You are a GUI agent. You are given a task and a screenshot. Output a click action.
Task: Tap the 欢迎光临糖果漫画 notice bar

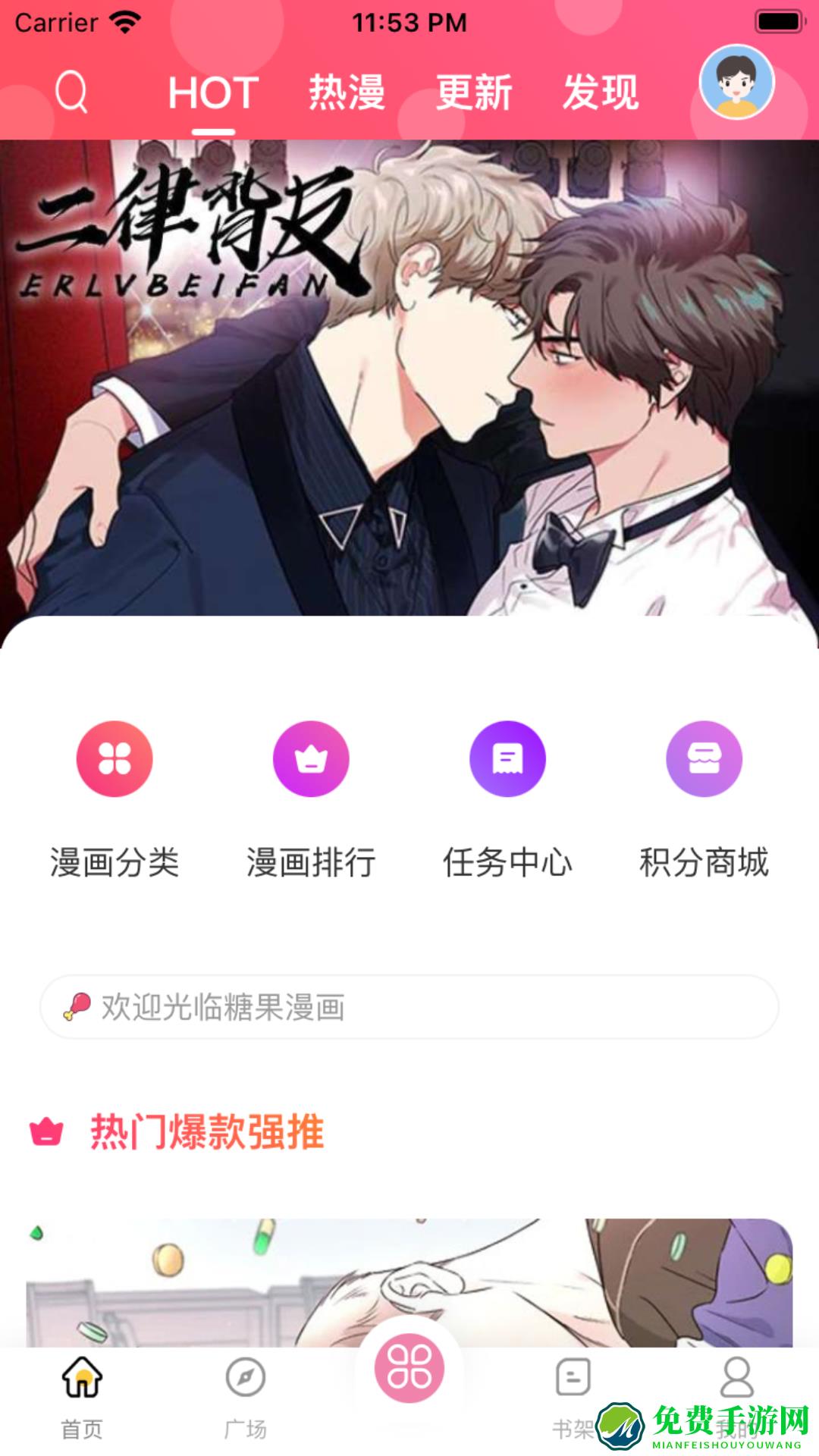pos(409,1007)
